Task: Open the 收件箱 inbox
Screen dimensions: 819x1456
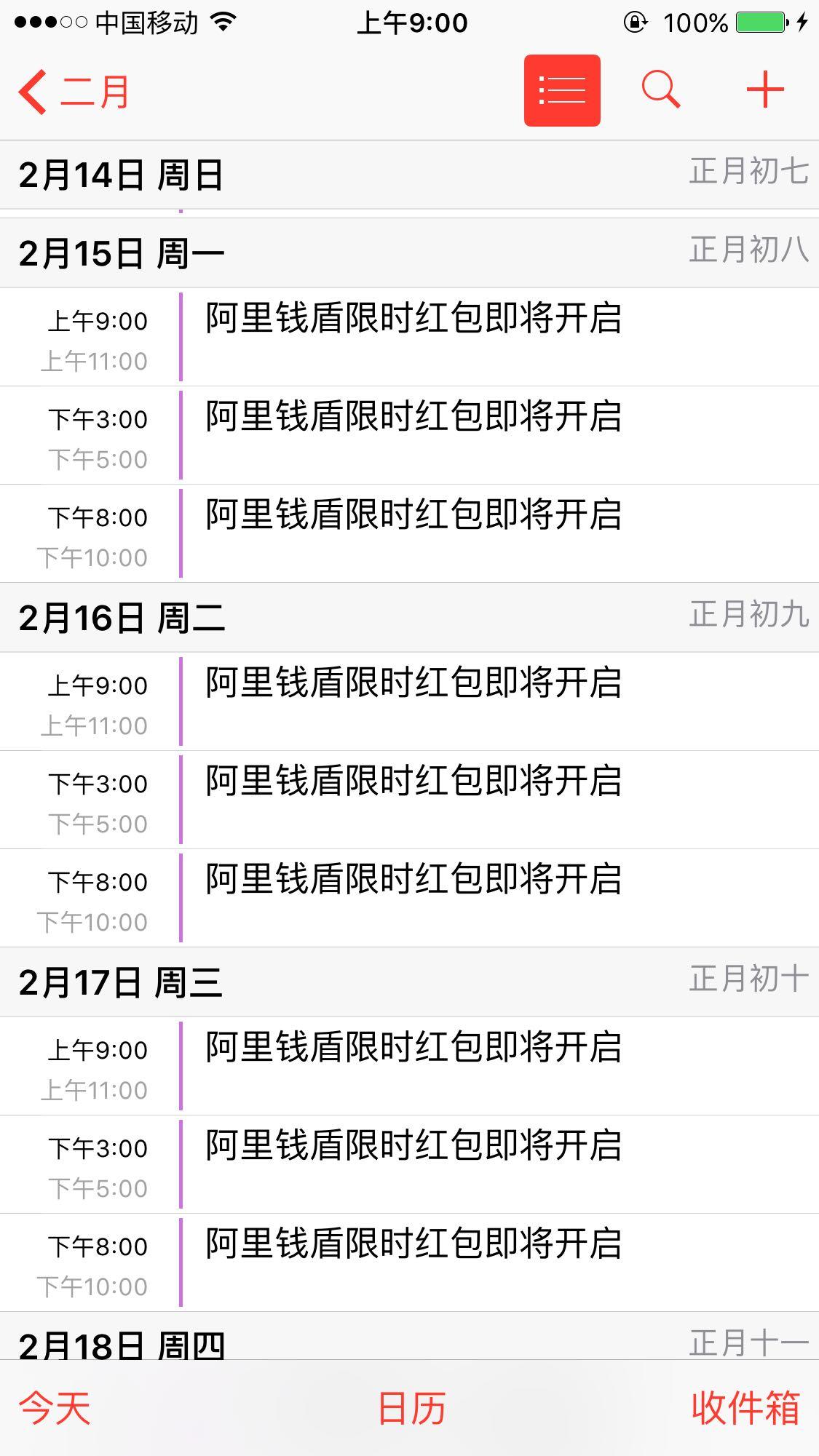Action: tap(745, 1409)
